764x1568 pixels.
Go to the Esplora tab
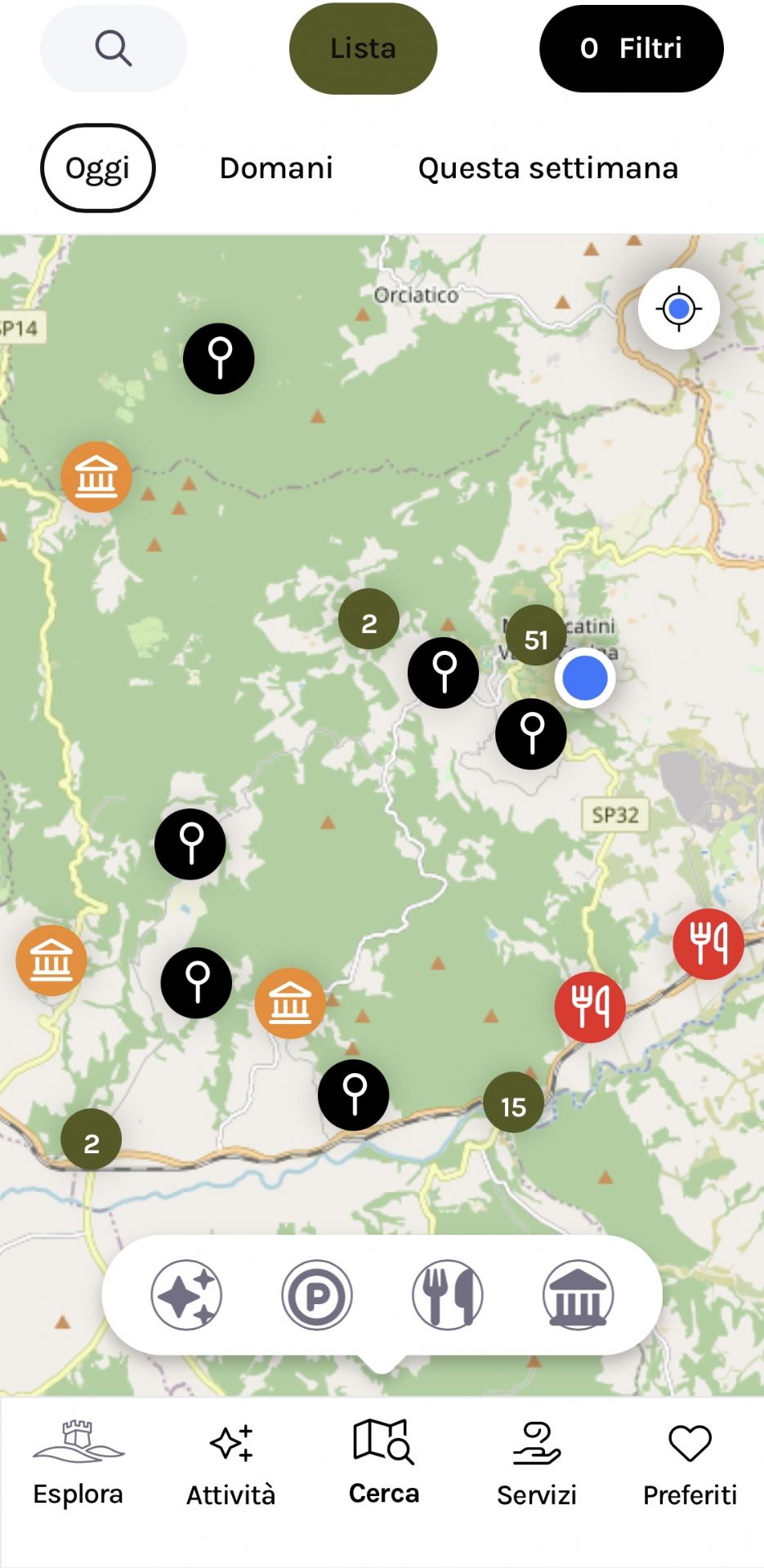78,1466
